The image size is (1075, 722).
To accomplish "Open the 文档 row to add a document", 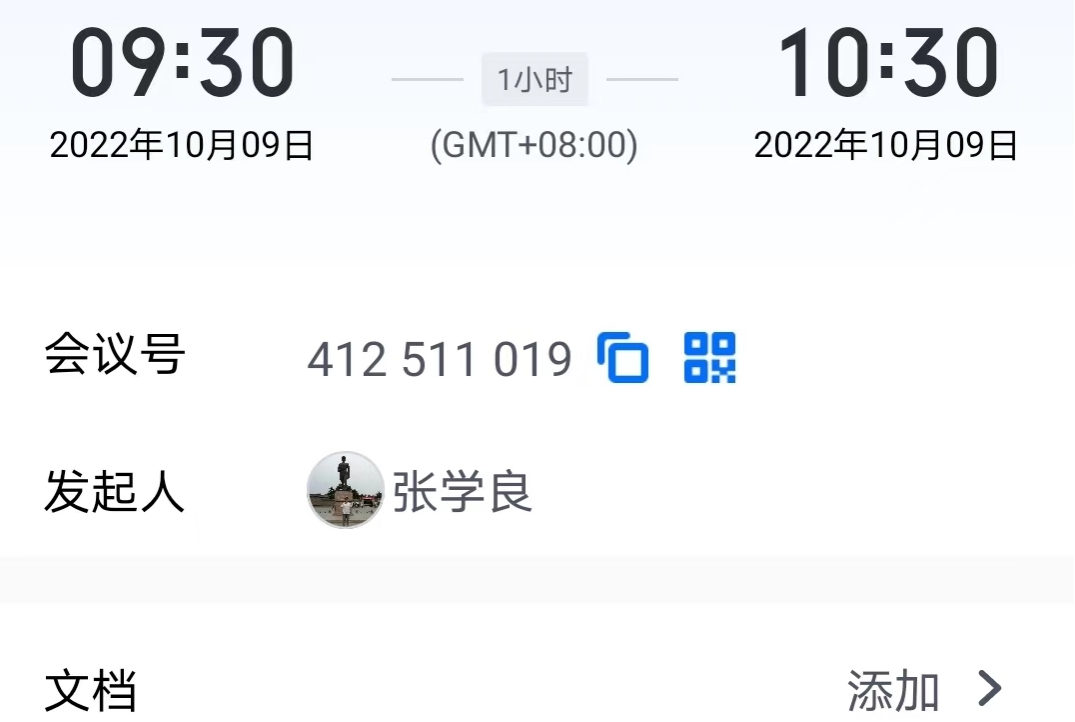I will (922, 689).
